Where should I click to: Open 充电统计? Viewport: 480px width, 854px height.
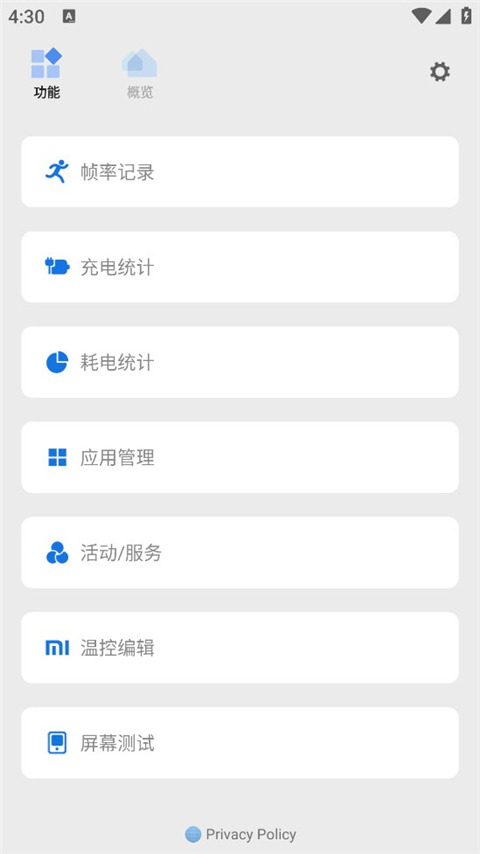[x=240, y=267]
